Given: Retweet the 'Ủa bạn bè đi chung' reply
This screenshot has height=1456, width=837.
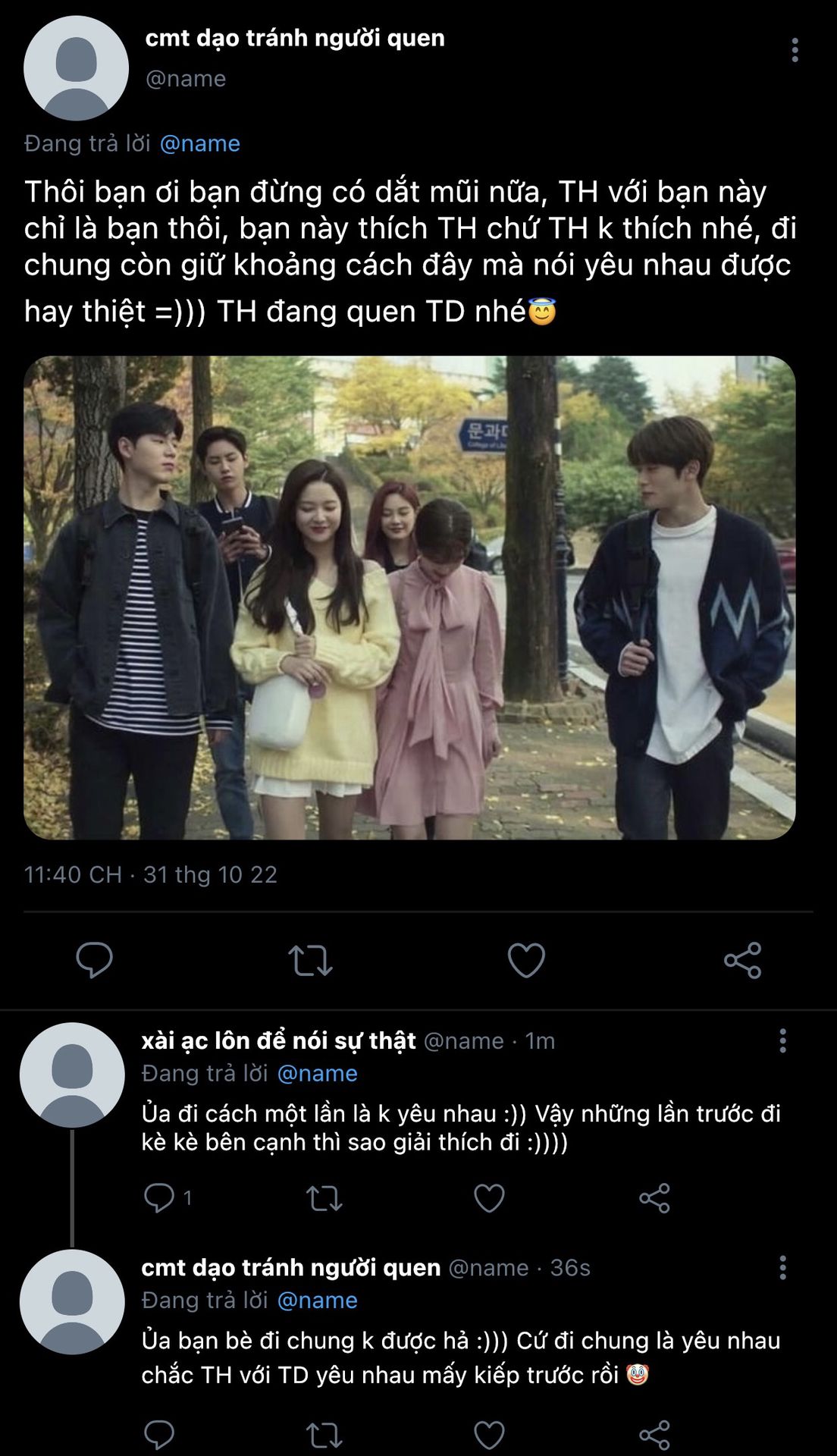Looking at the screenshot, I should click(324, 1435).
